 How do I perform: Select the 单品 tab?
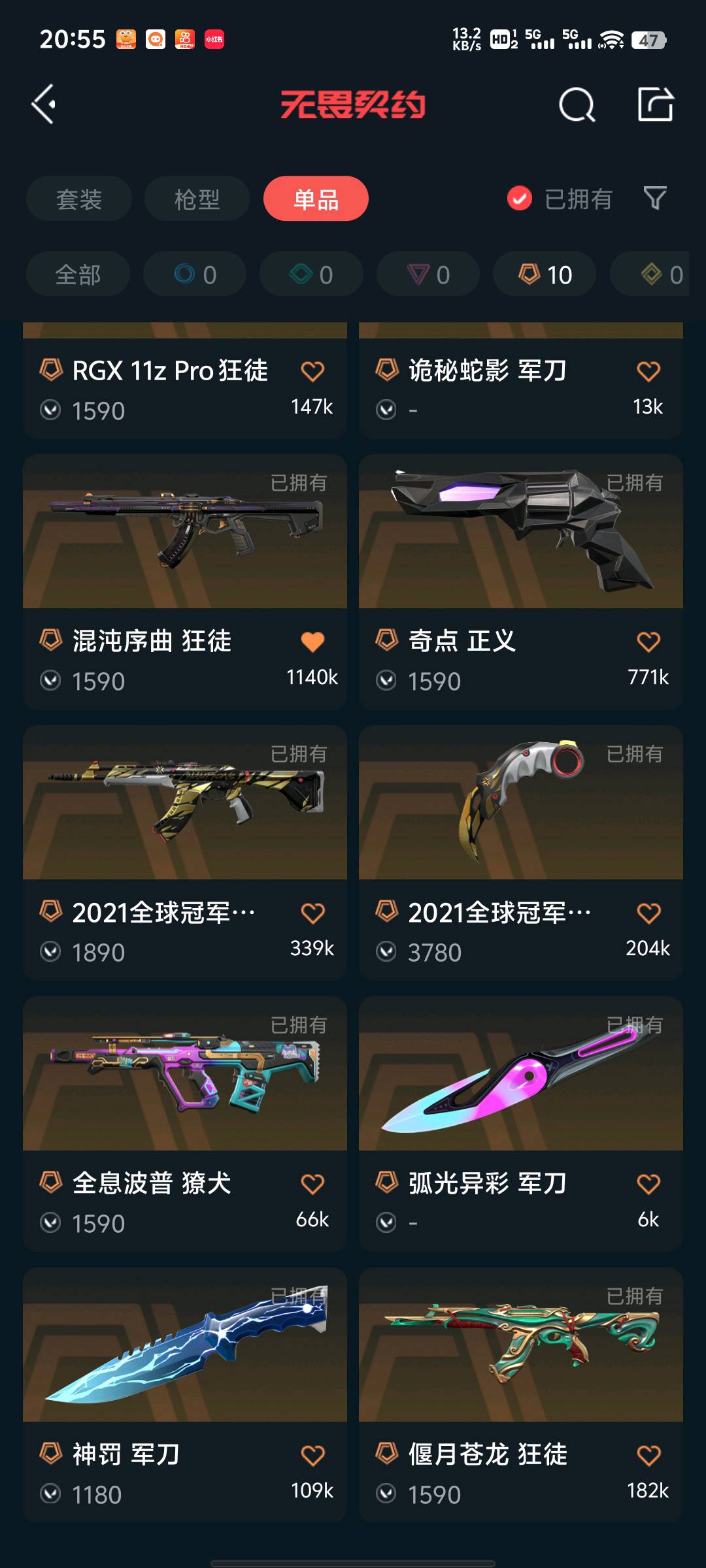click(316, 199)
